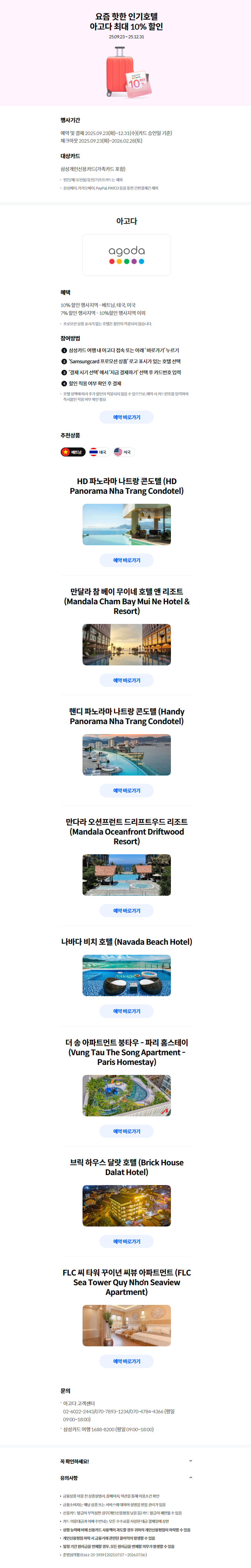Tap 예약 바로가기 for Brick House Dalat Hotel
Screen dimensions: 251x1568
[x=126, y=1241]
